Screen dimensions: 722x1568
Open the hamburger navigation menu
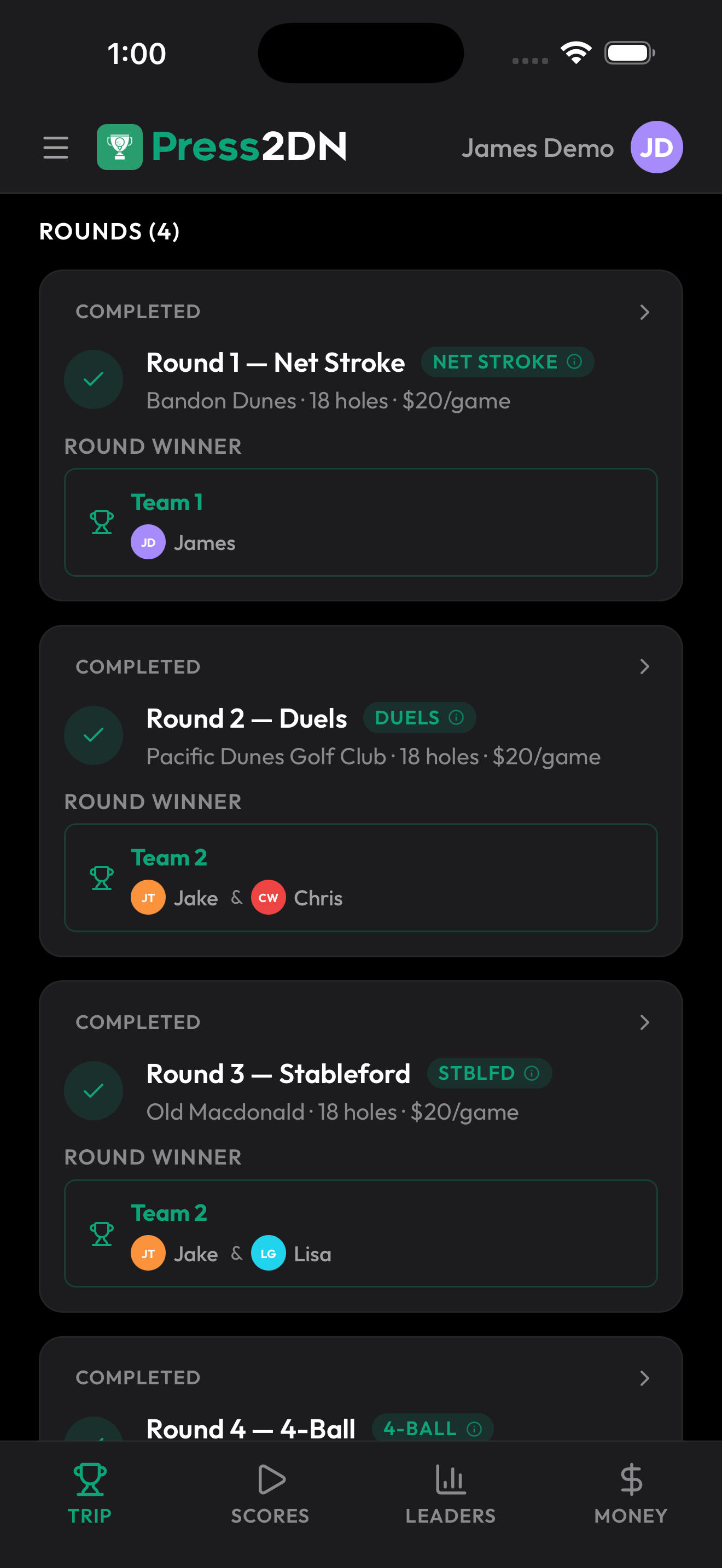pyautogui.click(x=55, y=147)
